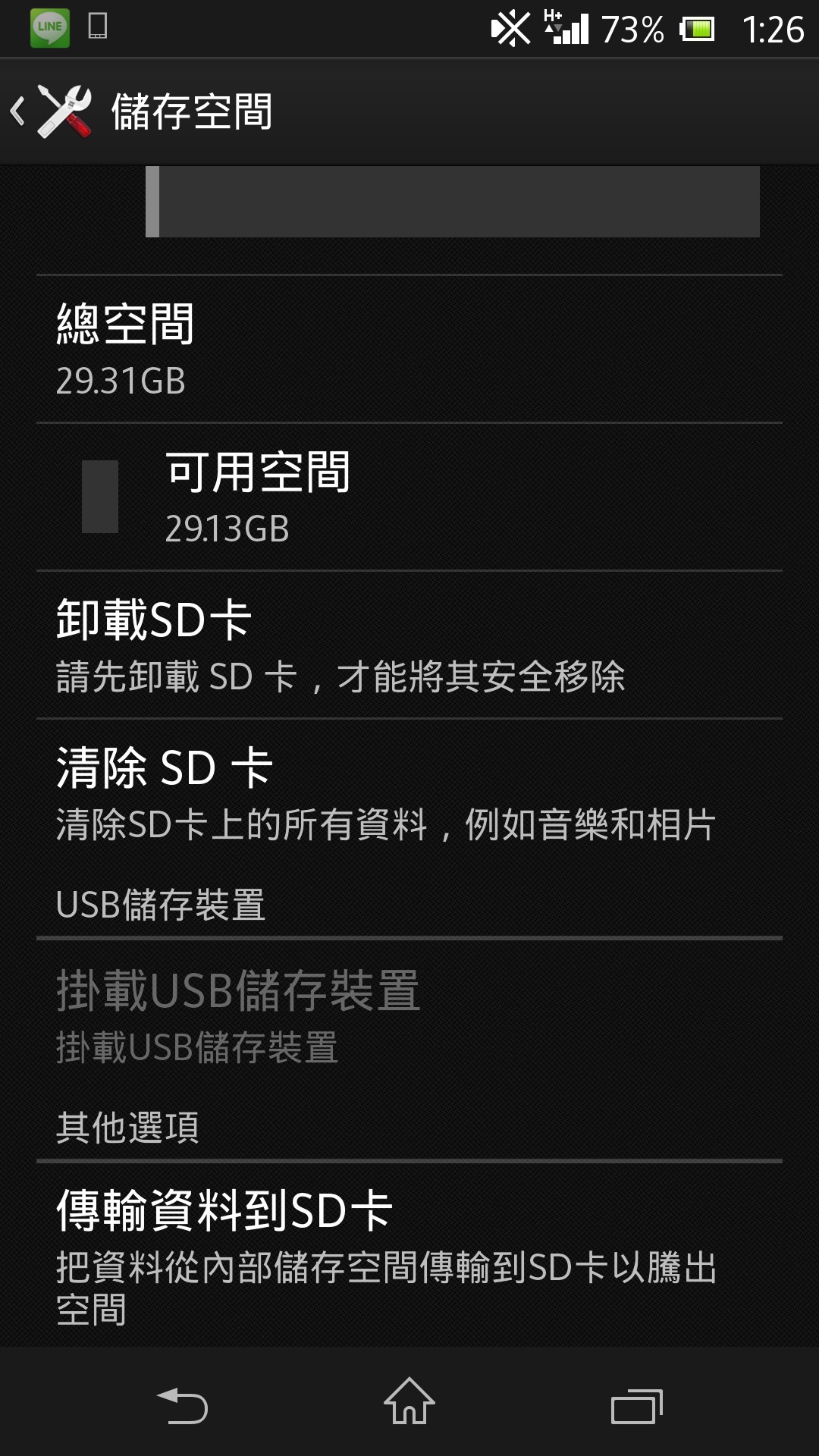Tap 清除 SD 卡 to erase the card
The height and width of the screenshot is (1456, 819).
[x=409, y=792]
